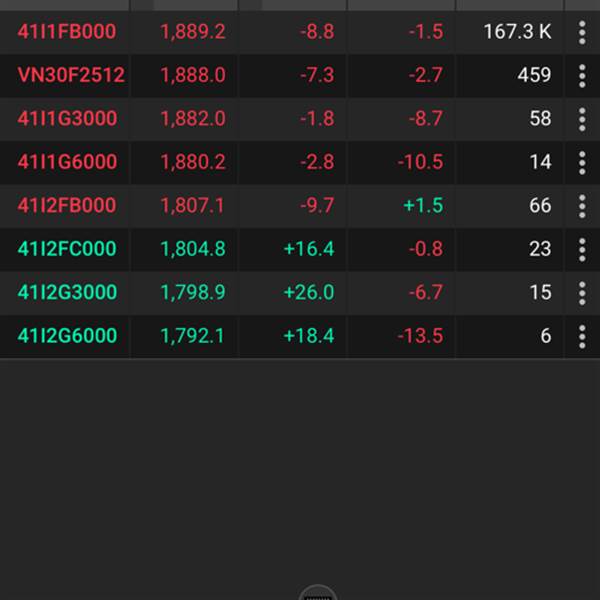View details of contract 41I1G6000
600x600 pixels.
(67, 162)
